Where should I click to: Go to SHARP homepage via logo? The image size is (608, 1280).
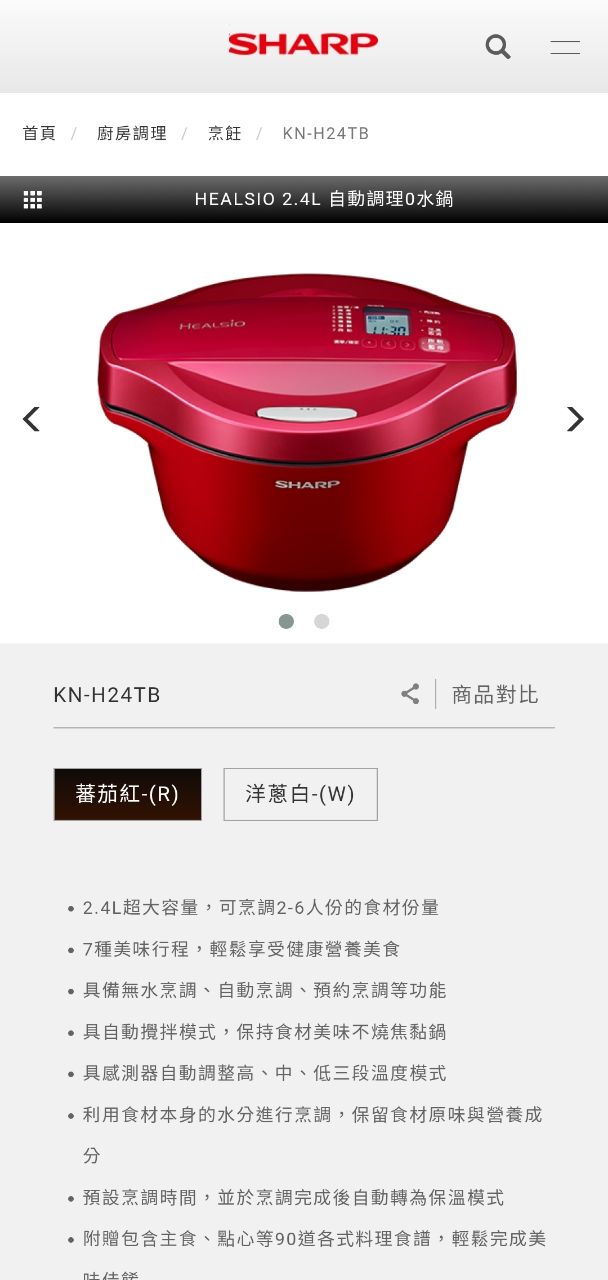(303, 44)
